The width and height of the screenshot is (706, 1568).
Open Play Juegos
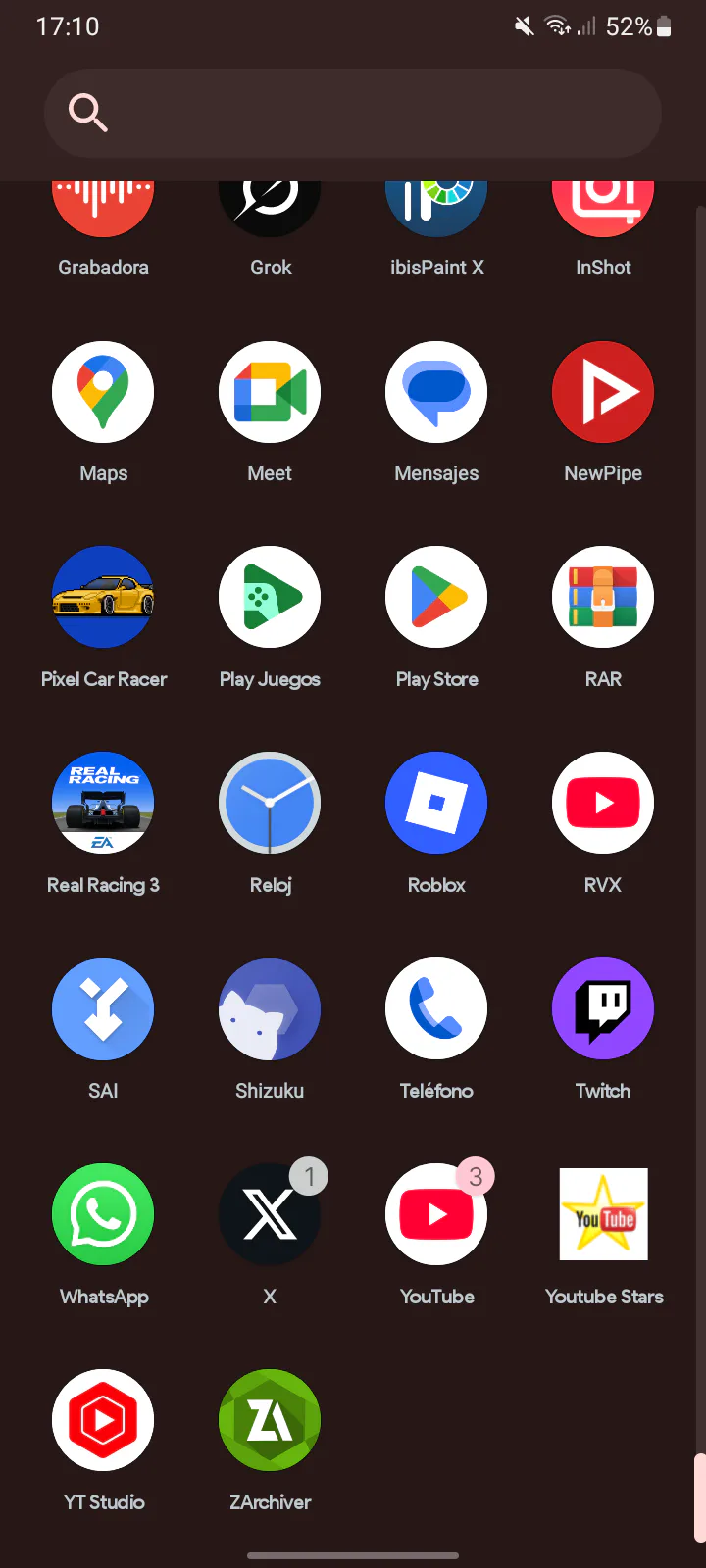[270, 598]
